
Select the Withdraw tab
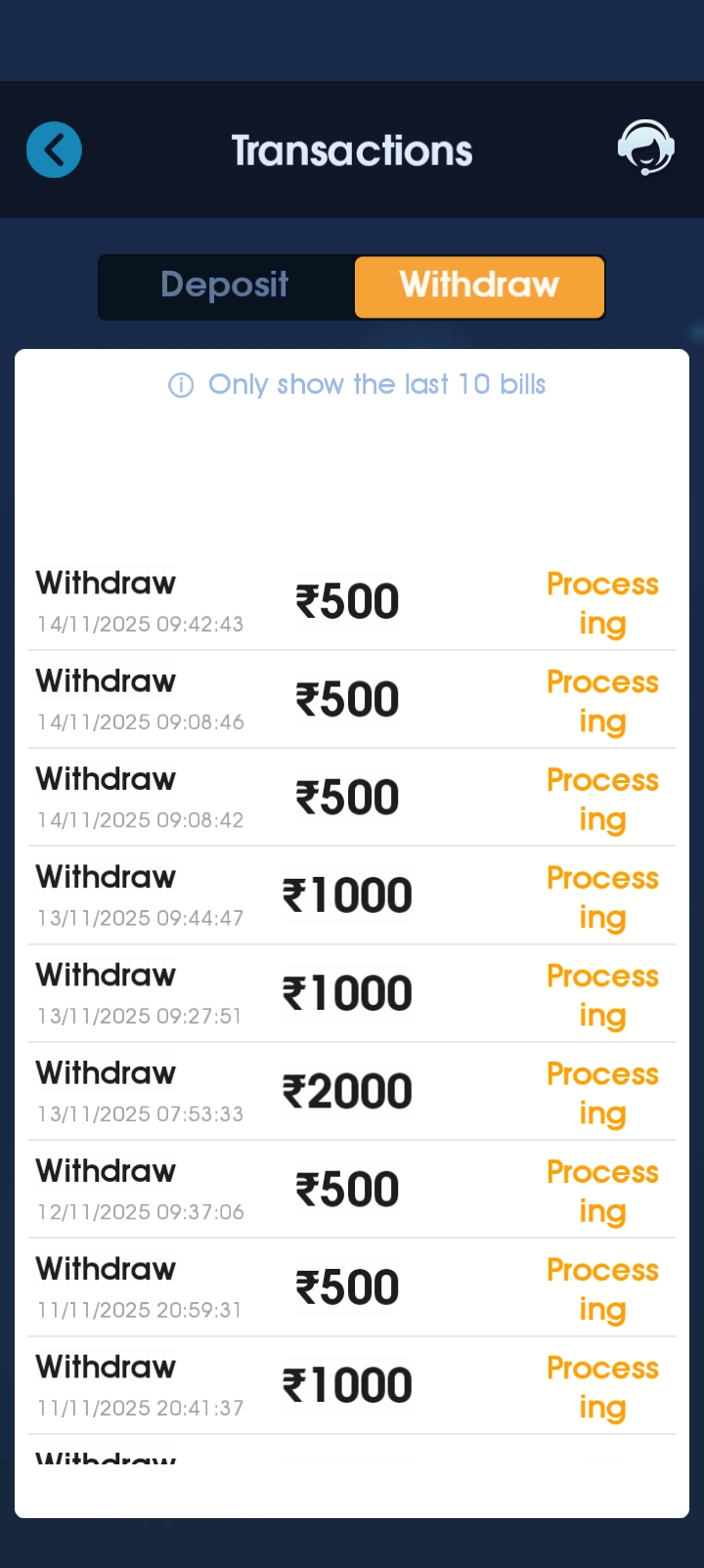[479, 285]
